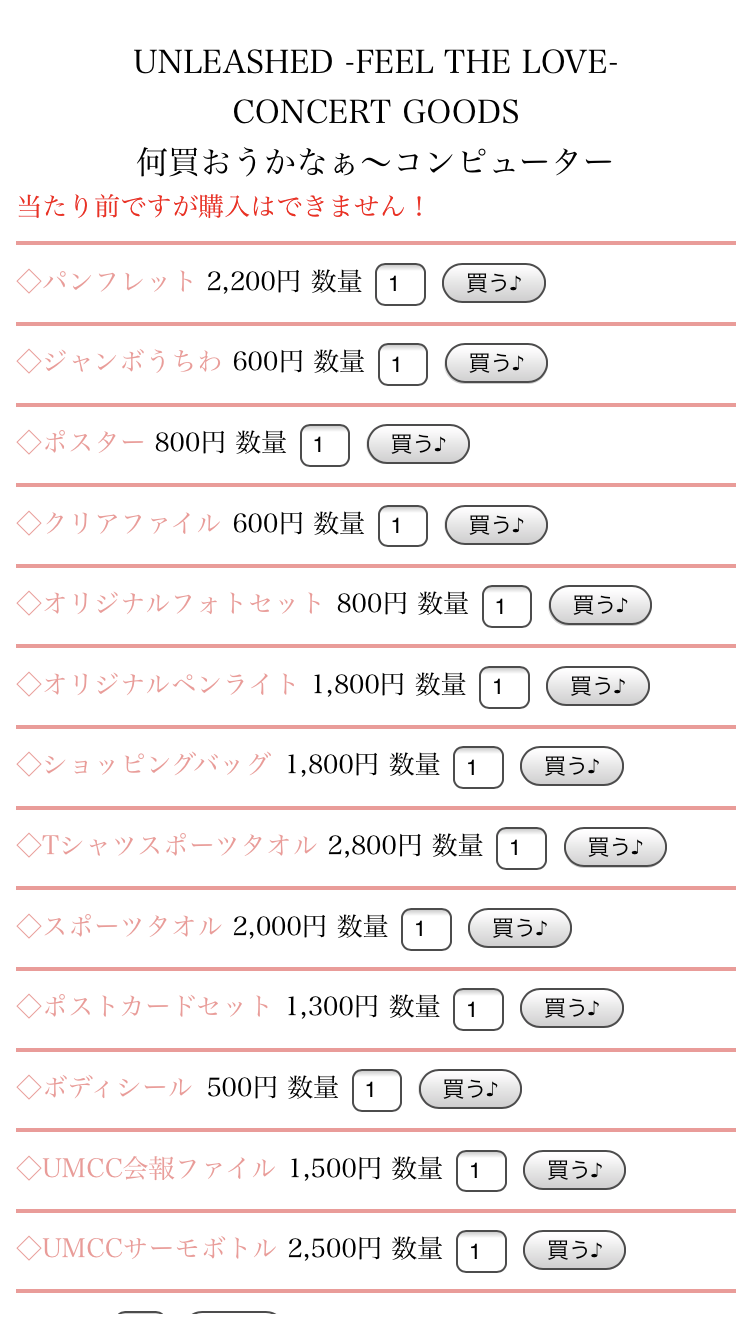Edit quantity field for パンフレット
Viewport: 750px width, 1334px height.
(400, 284)
